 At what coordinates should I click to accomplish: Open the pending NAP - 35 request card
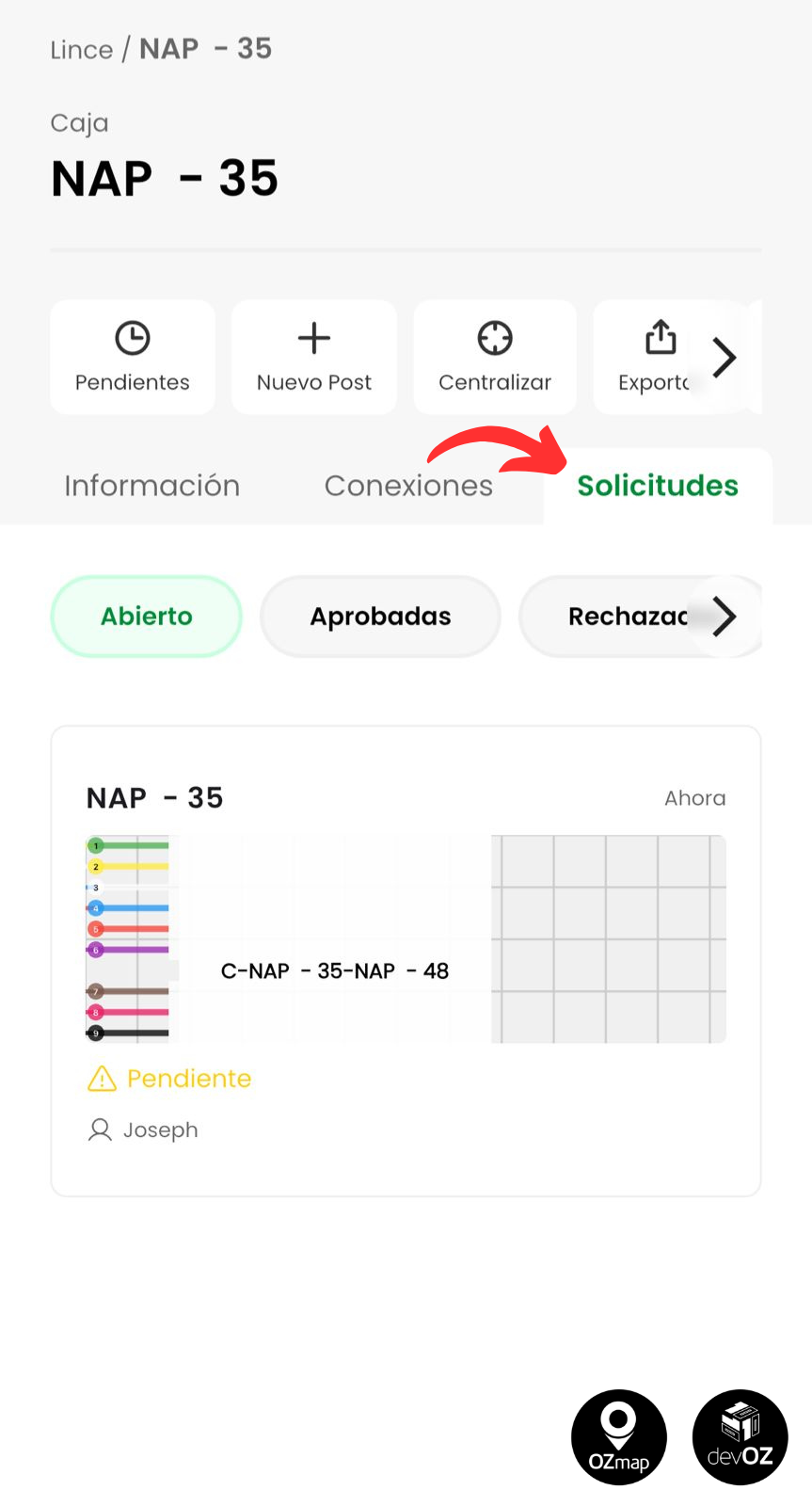pyautogui.click(x=406, y=960)
